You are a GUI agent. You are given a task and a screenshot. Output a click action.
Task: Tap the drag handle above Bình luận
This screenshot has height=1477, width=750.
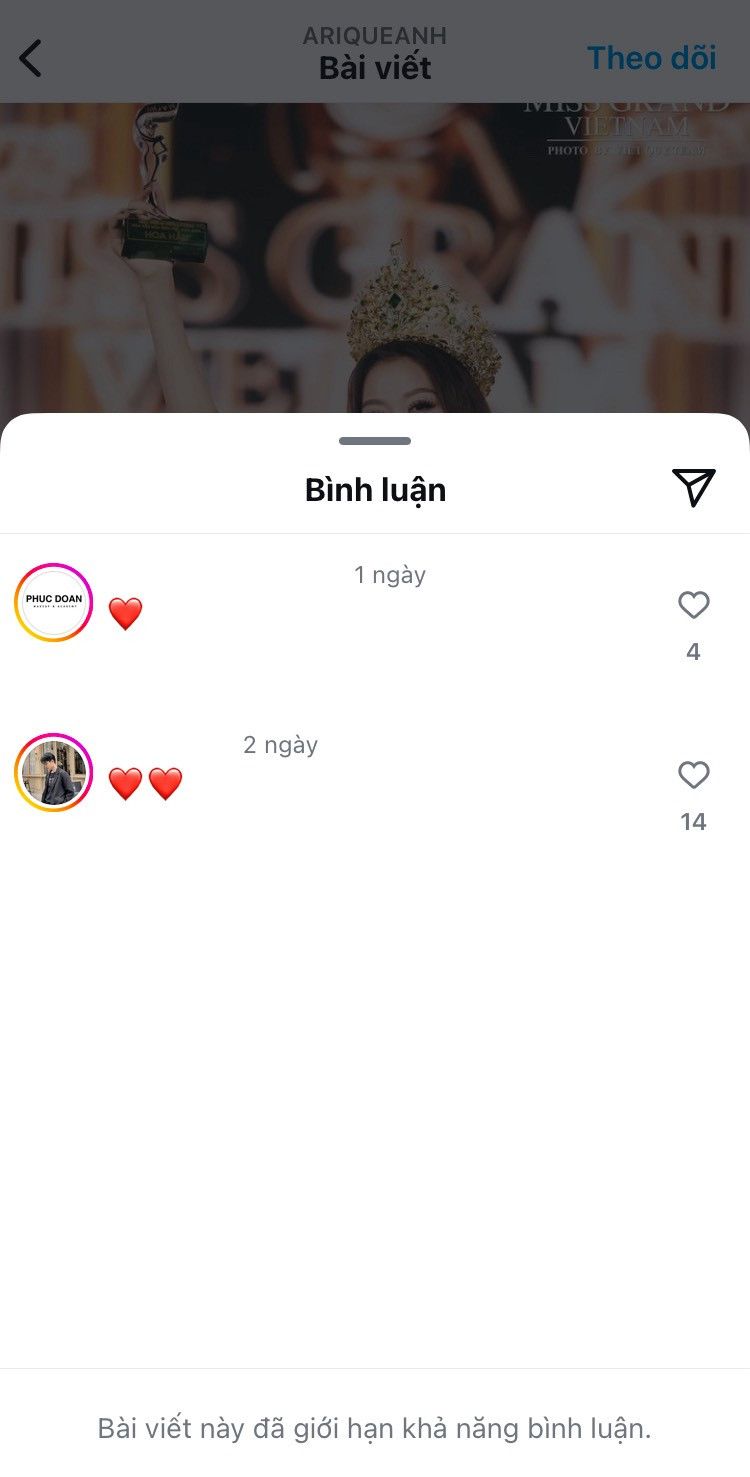coord(375,441)
